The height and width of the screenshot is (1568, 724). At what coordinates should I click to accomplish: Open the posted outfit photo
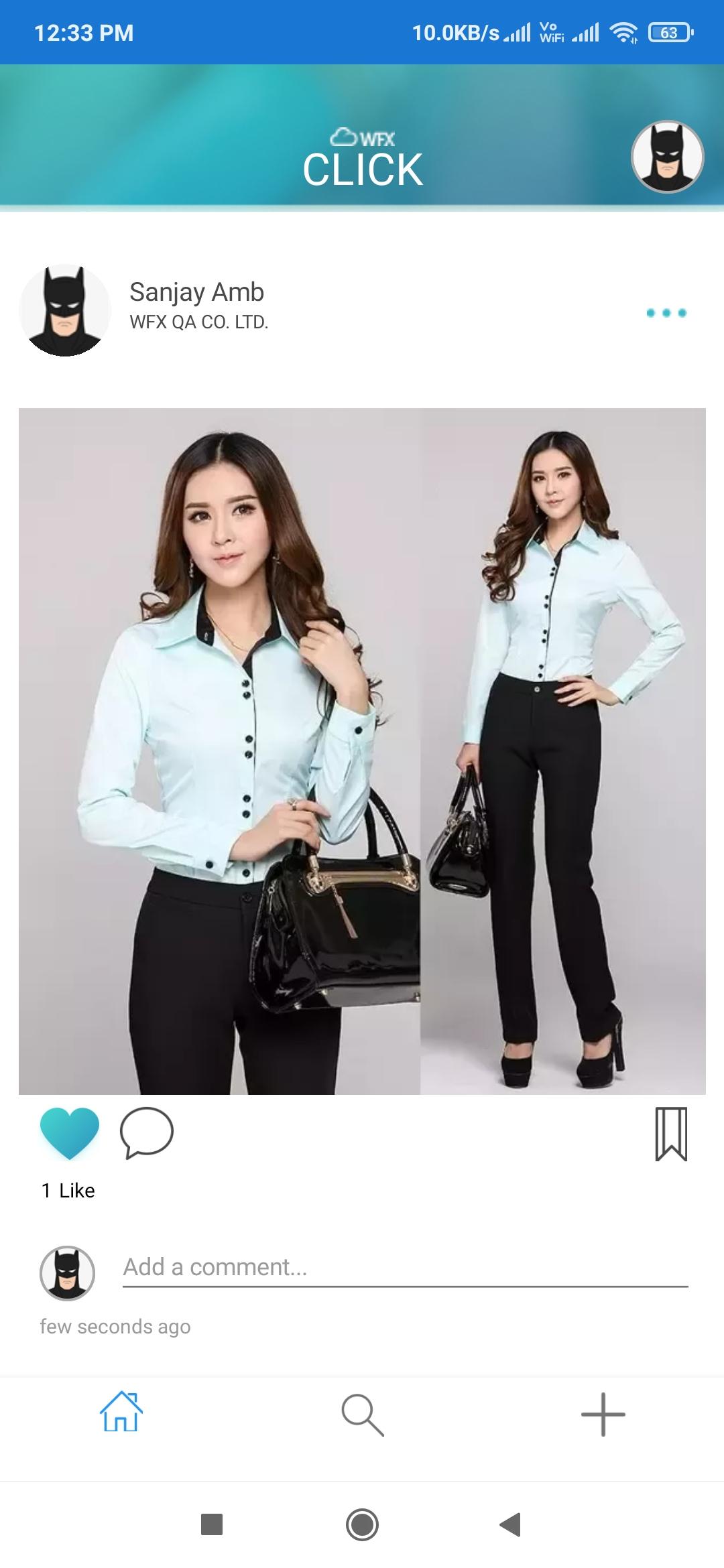(362, 751)
